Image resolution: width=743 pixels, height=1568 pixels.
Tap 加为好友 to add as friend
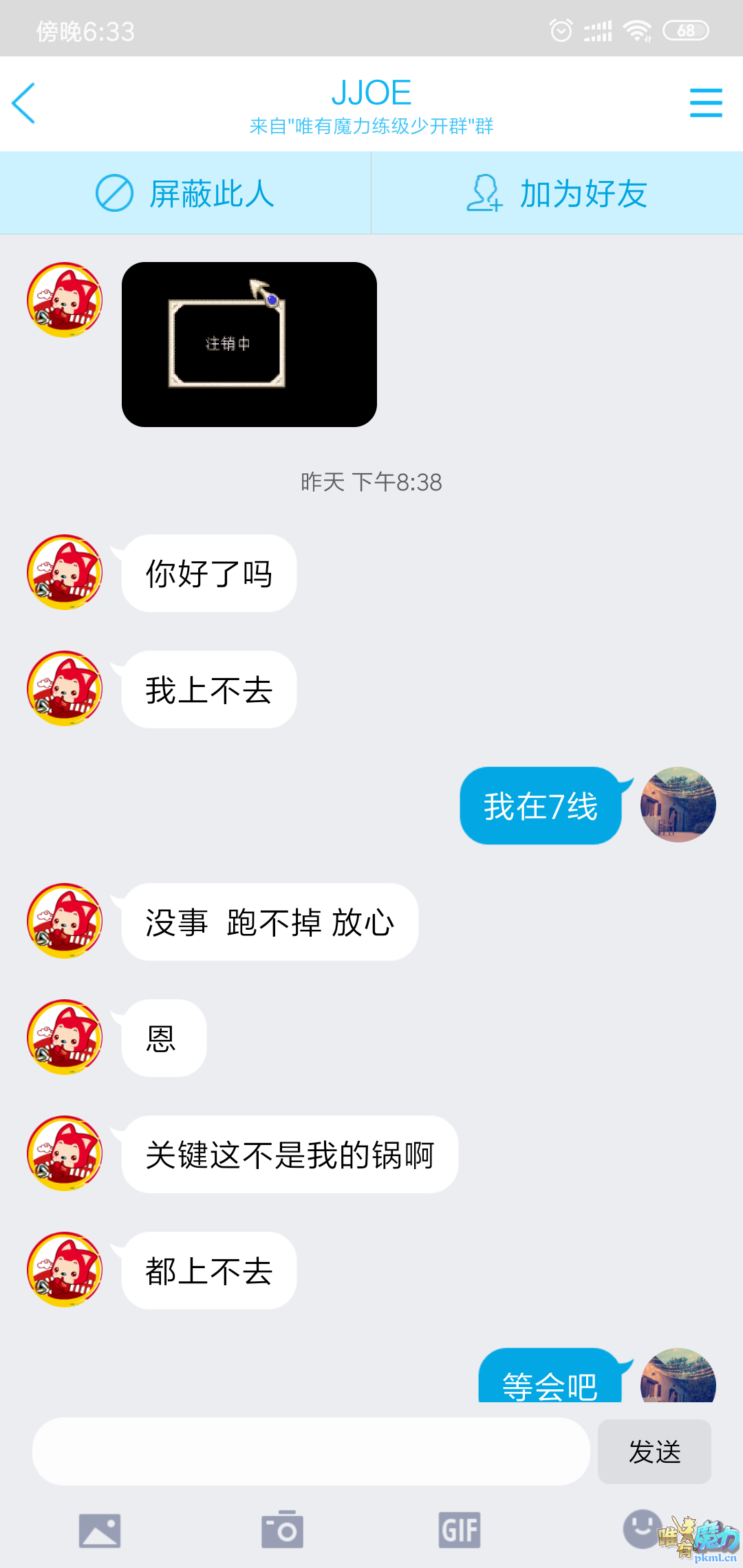[x=557, y=193]
